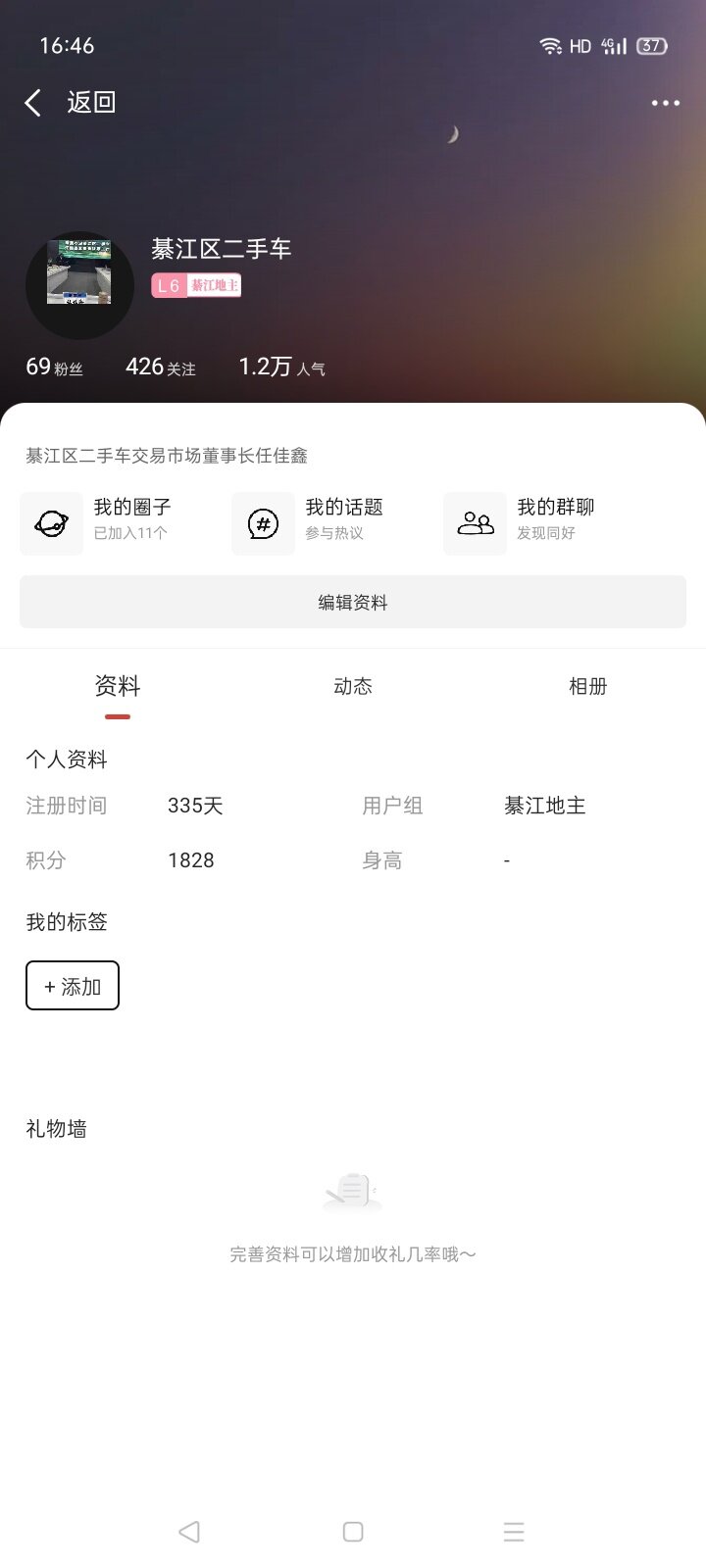The width and height of the screenshot is (706, 1568).
Task: Switch to the 动态 tab
Action: [353, 686]
